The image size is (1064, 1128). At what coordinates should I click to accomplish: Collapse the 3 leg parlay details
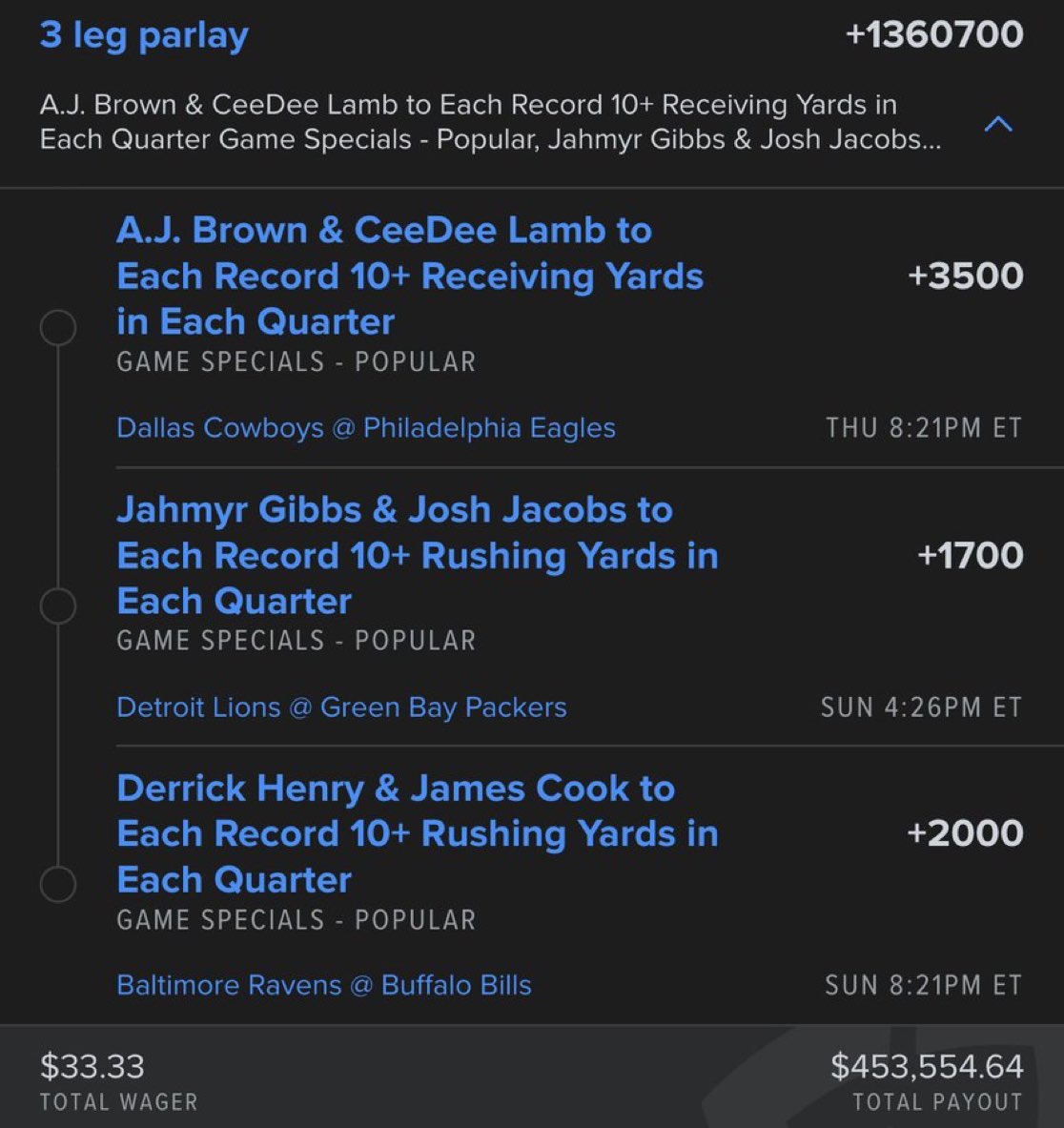click(x=997, y=124)
